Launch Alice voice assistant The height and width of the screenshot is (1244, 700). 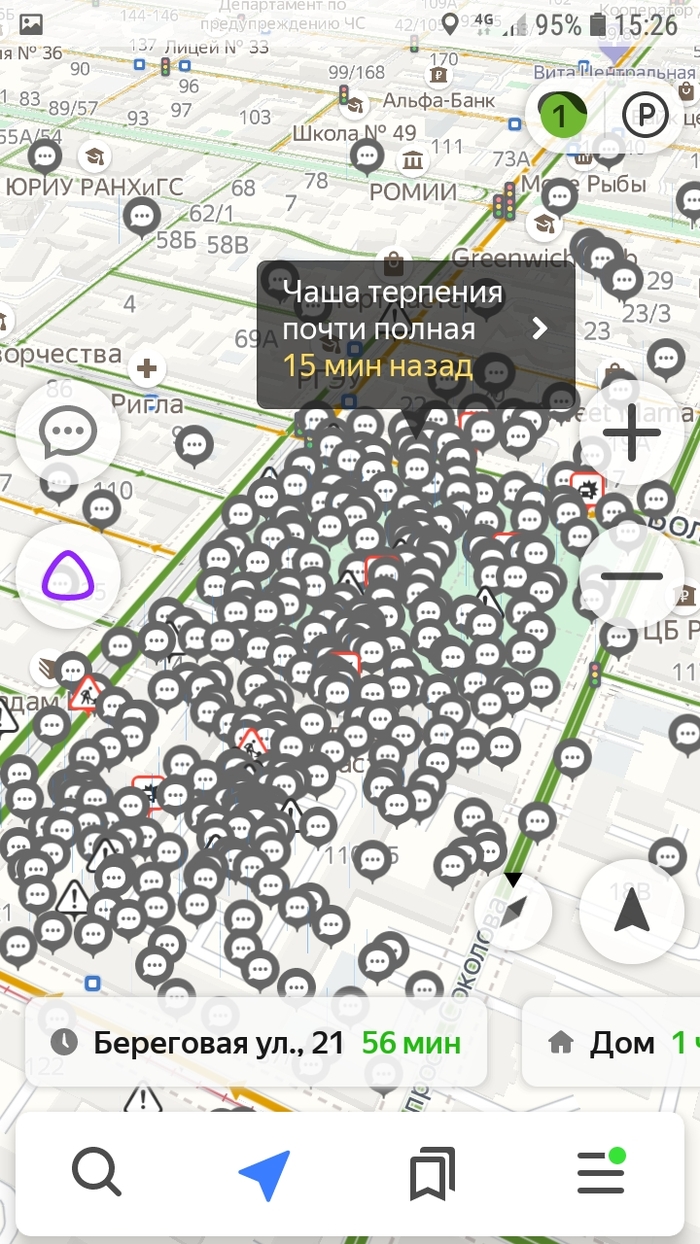coord(68,577)
